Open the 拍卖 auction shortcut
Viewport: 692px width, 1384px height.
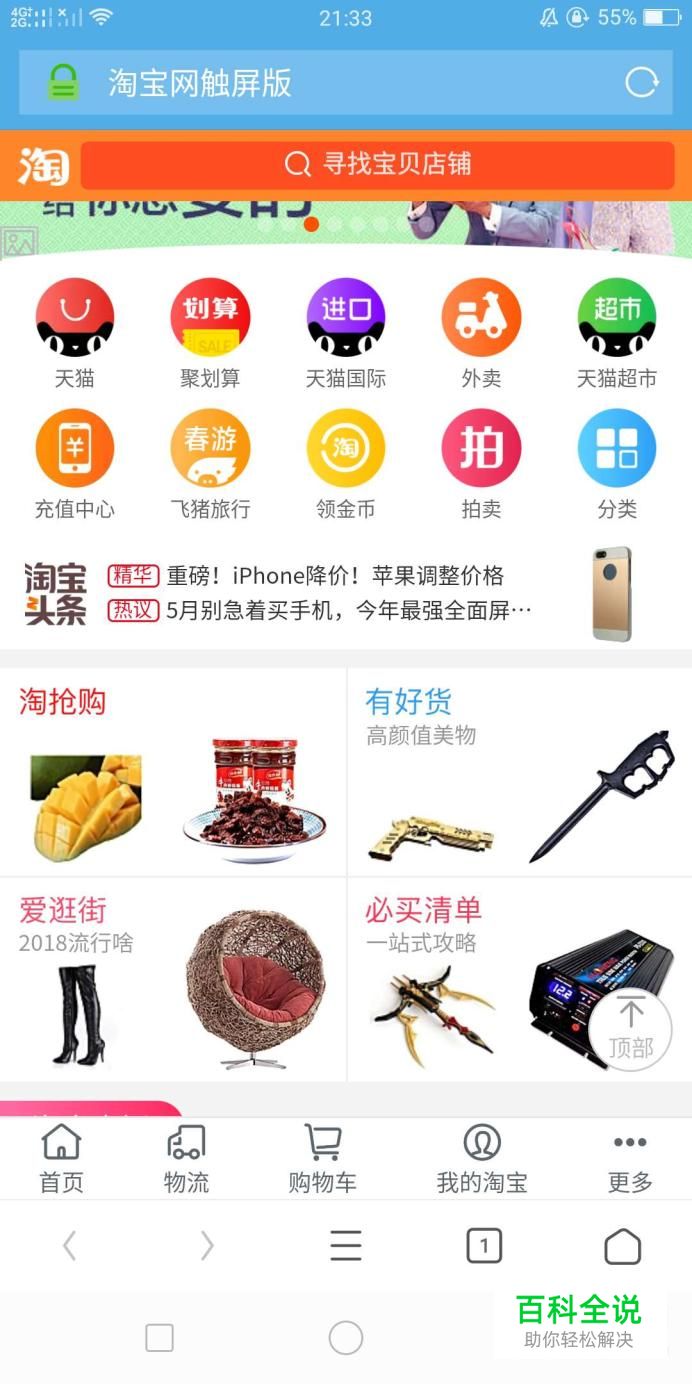[x=481, y=465]
